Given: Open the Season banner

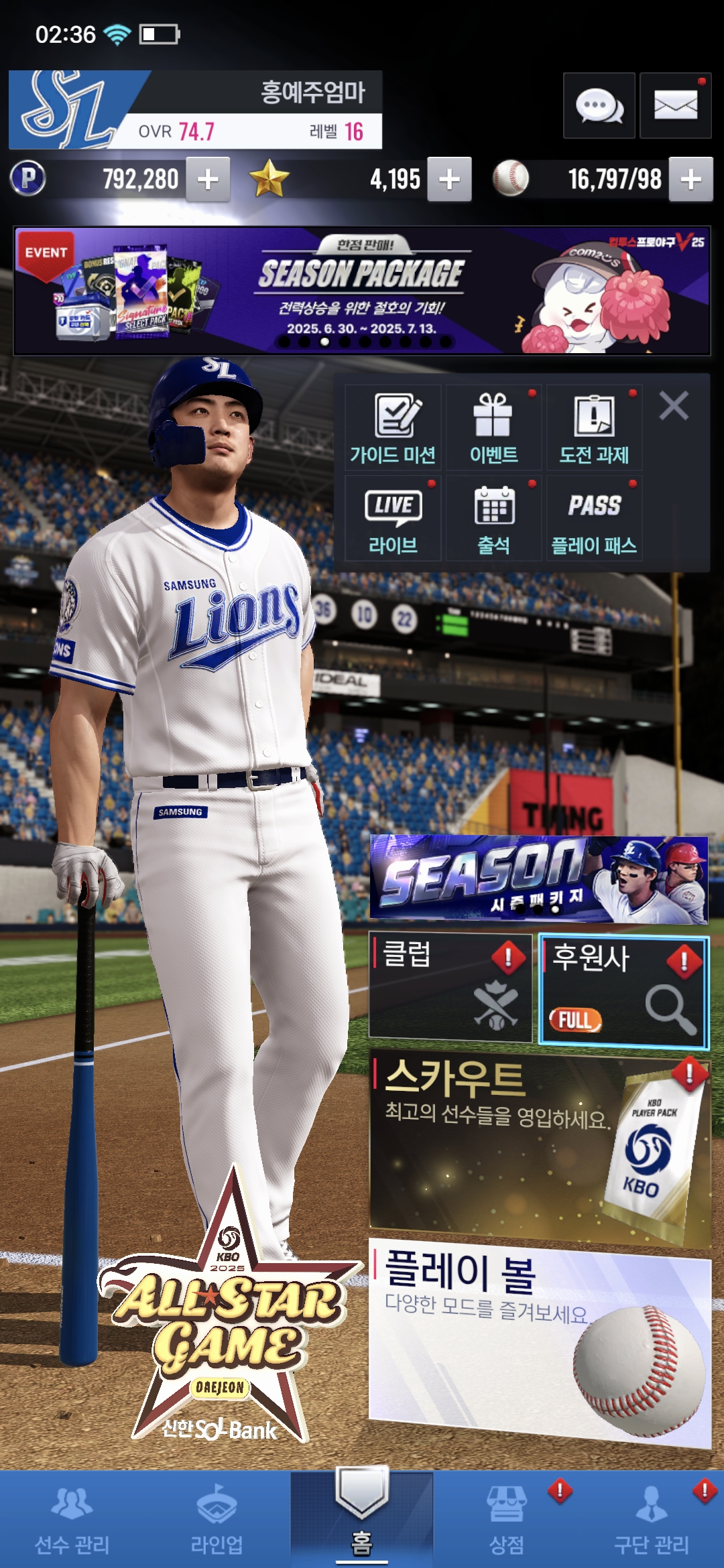Looking at the screenshot, I should pyautogui.click(x=539, y=878).
